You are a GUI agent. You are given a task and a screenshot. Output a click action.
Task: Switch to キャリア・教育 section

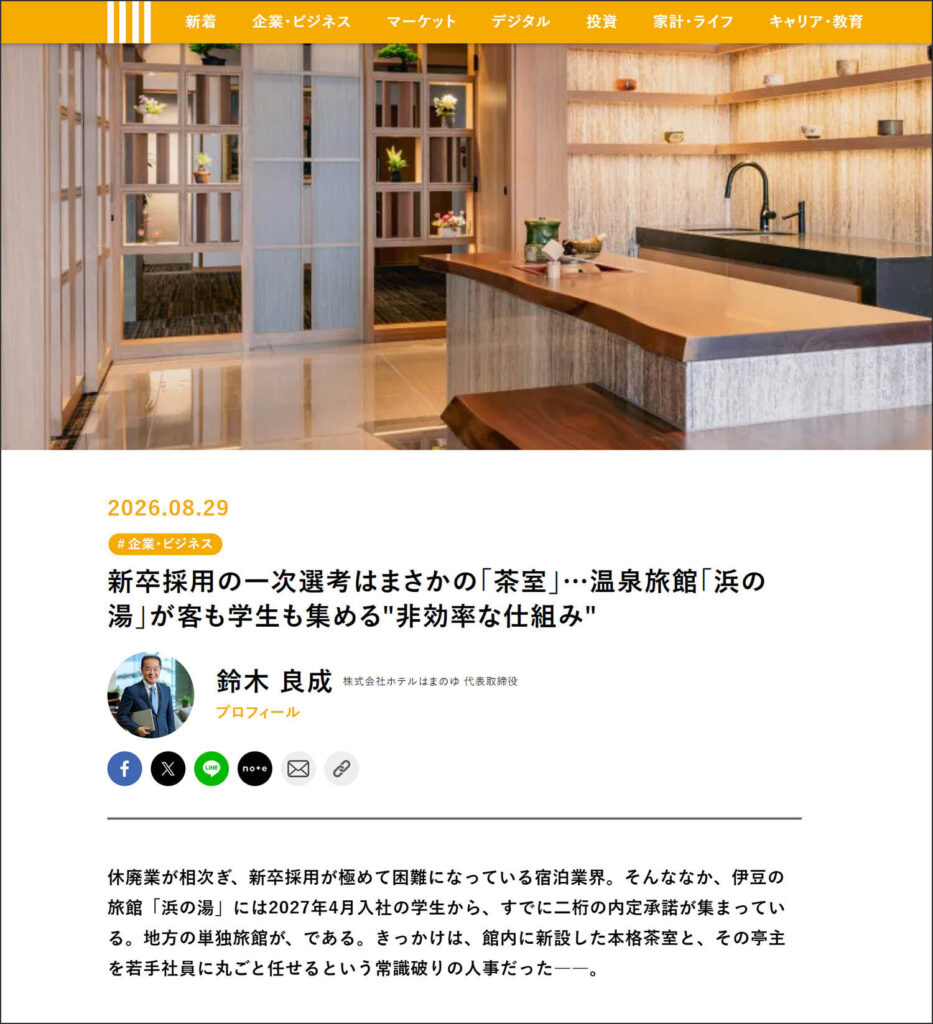tap(815, 22)
